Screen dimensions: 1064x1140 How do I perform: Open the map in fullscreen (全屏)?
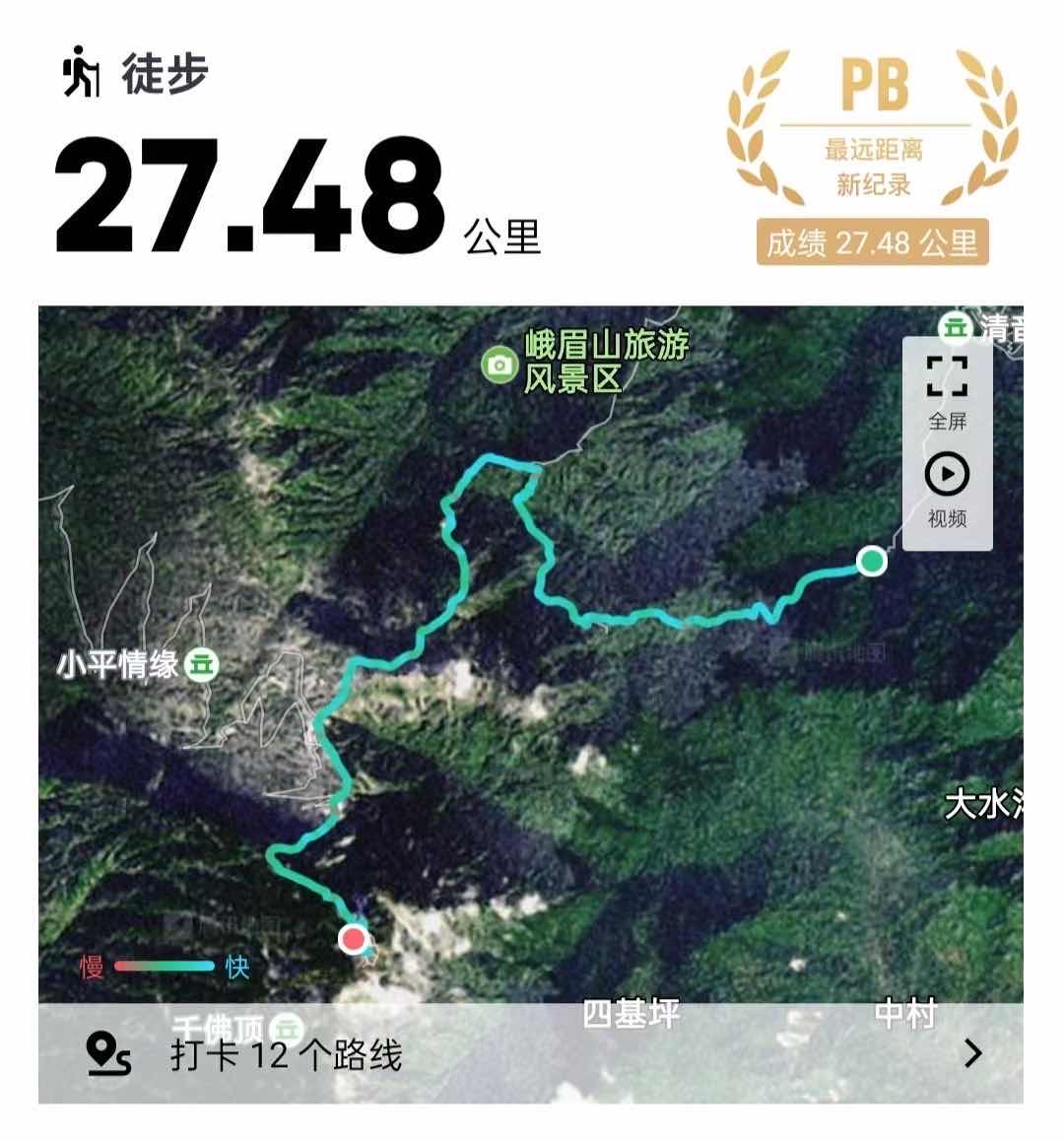coord(947,391)
